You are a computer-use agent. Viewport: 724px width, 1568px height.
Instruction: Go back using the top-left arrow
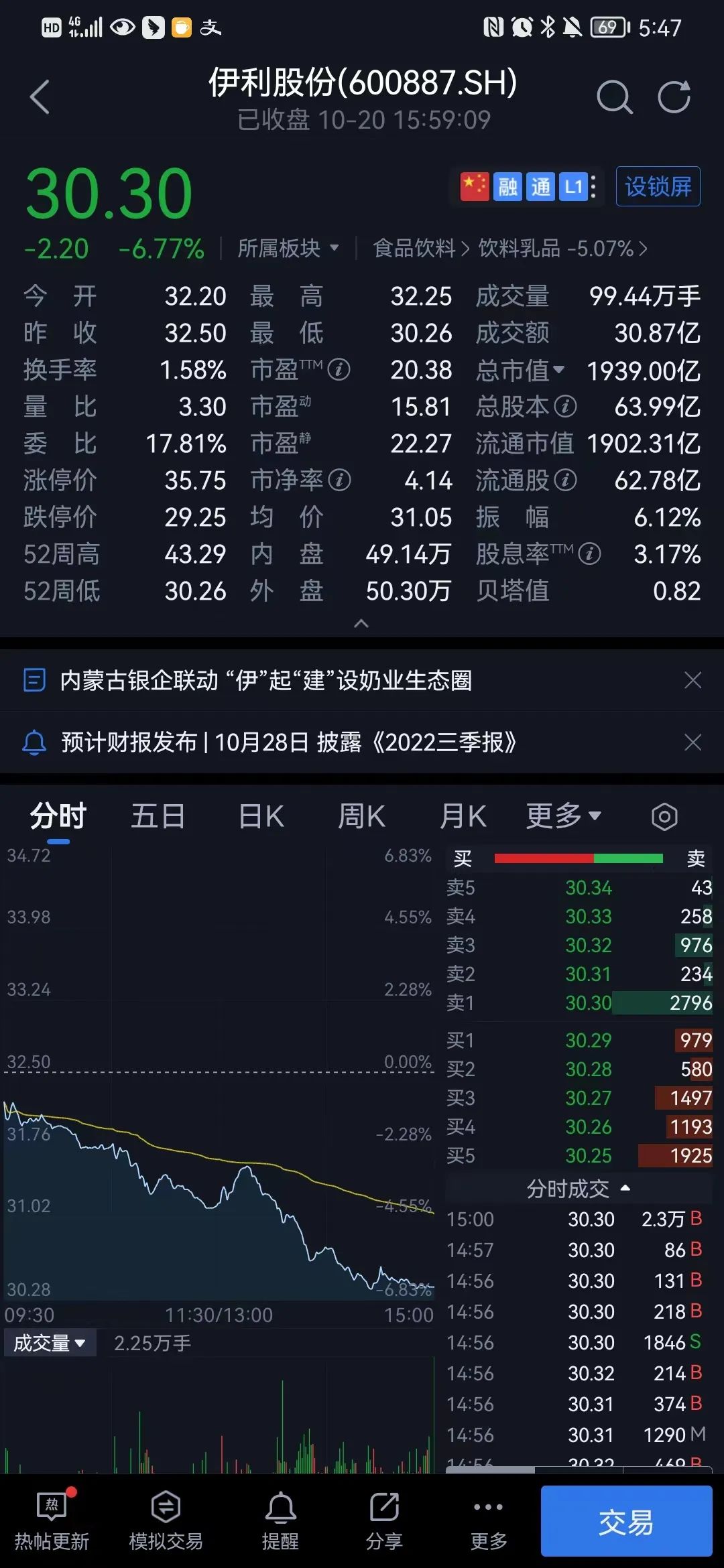click(x=40, y=98)
